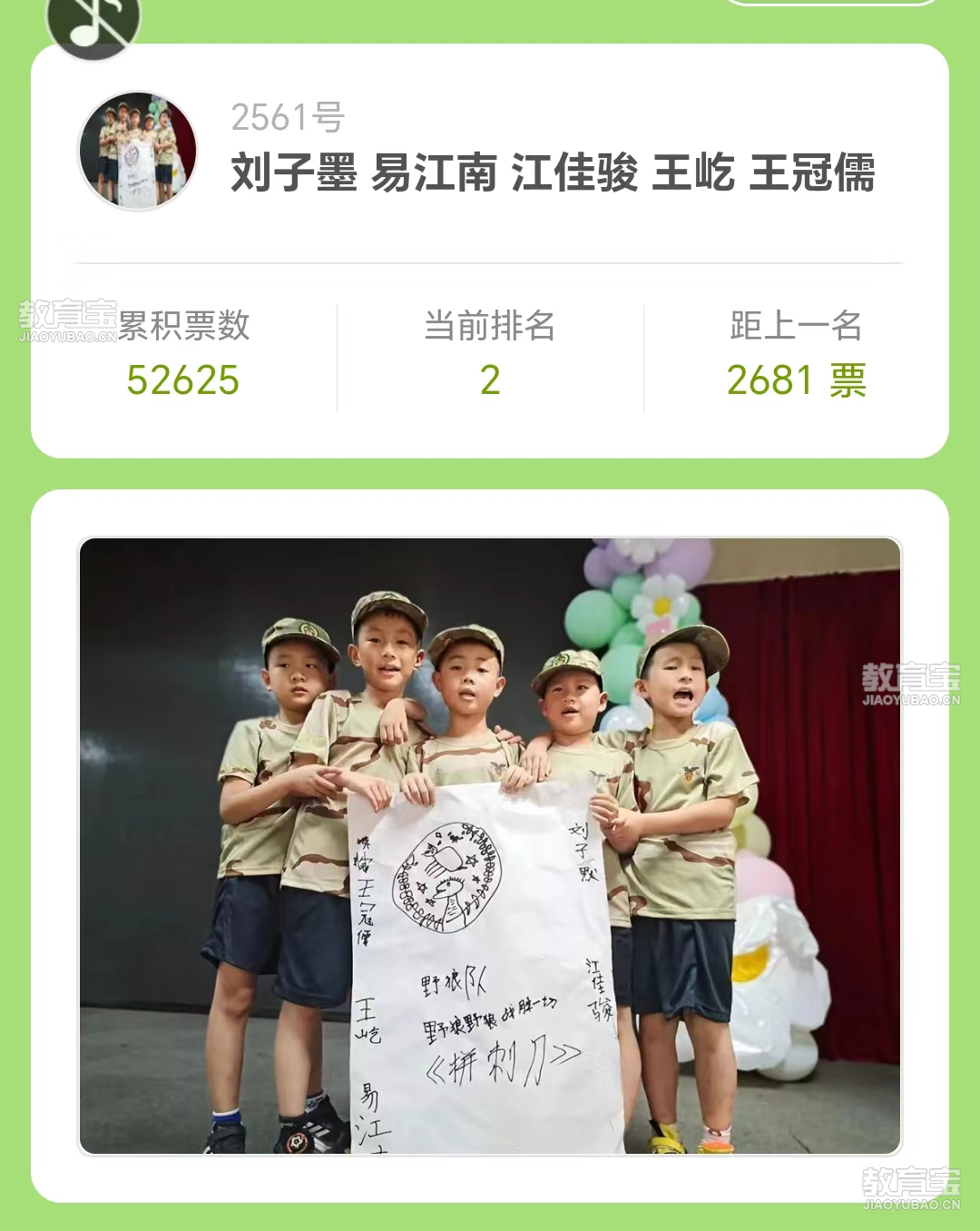The image size is (980, 1231).
Task: Toggle the background music icon
Action: click(x=93, y=20)
